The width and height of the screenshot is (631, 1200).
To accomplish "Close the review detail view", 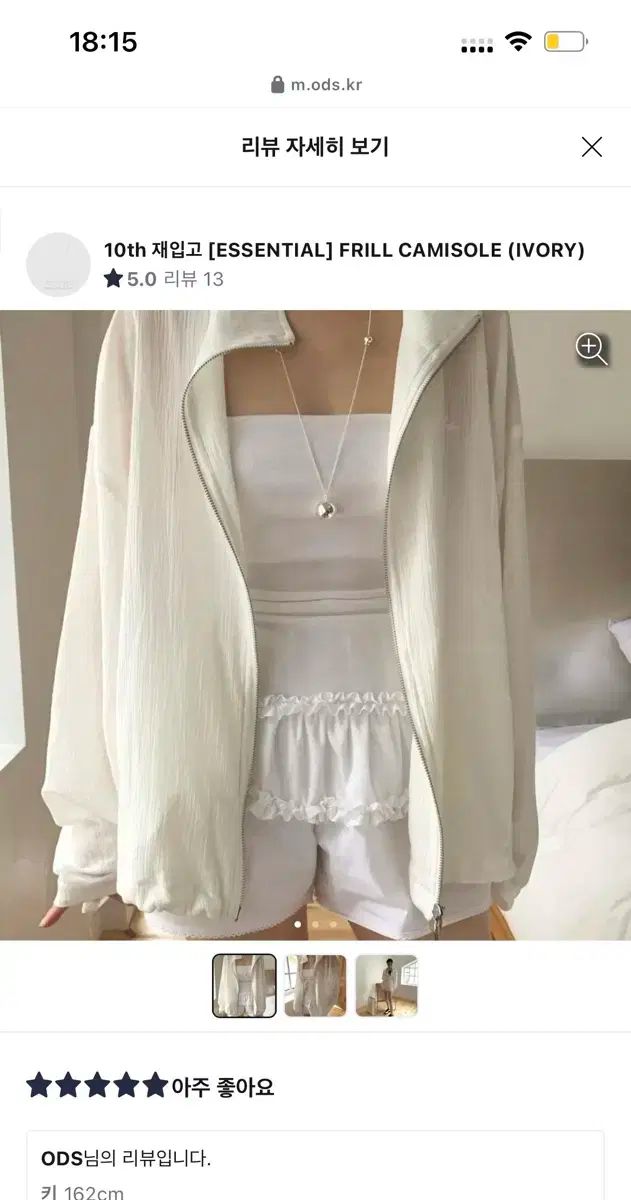I will (x=591, y=147).
